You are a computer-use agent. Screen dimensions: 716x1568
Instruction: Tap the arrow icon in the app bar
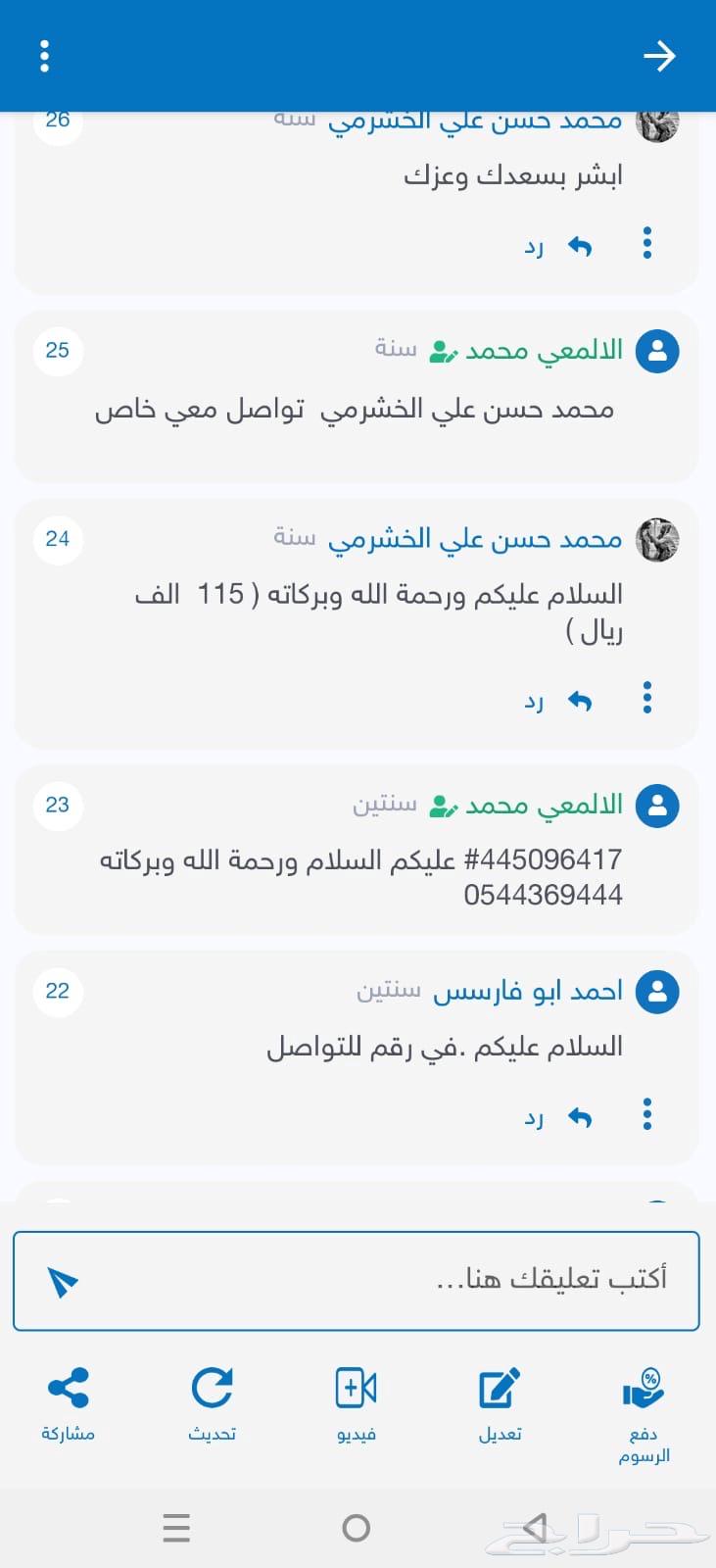[x=659, y=56]
